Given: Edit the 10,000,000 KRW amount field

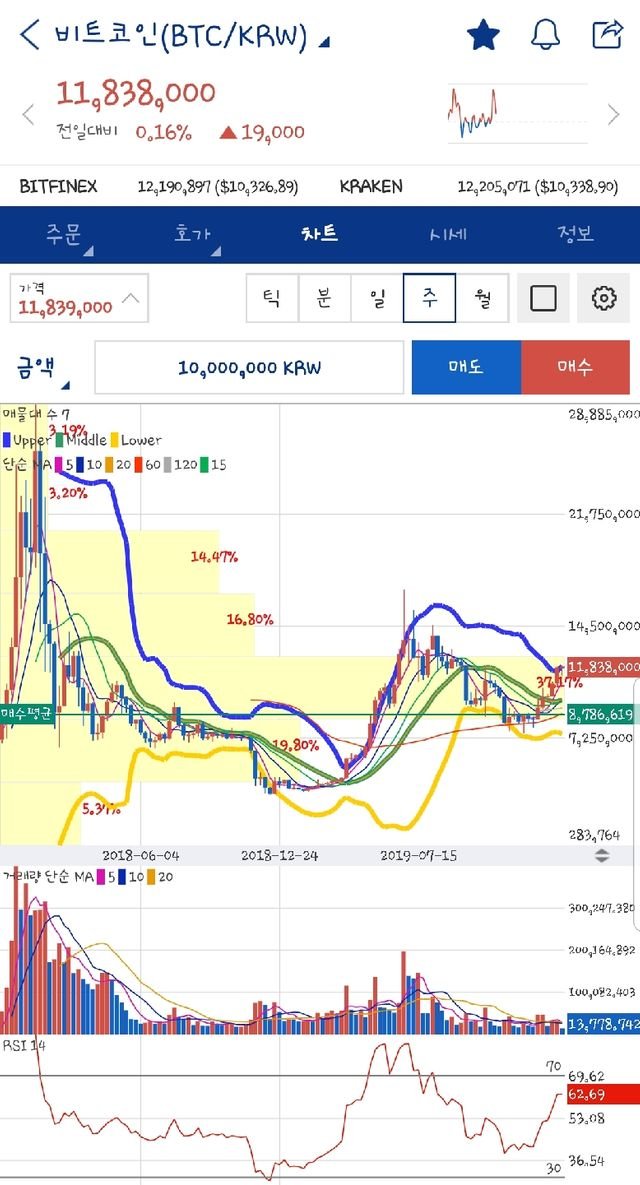Looking at the screenshot, I should tap(249, 368).
